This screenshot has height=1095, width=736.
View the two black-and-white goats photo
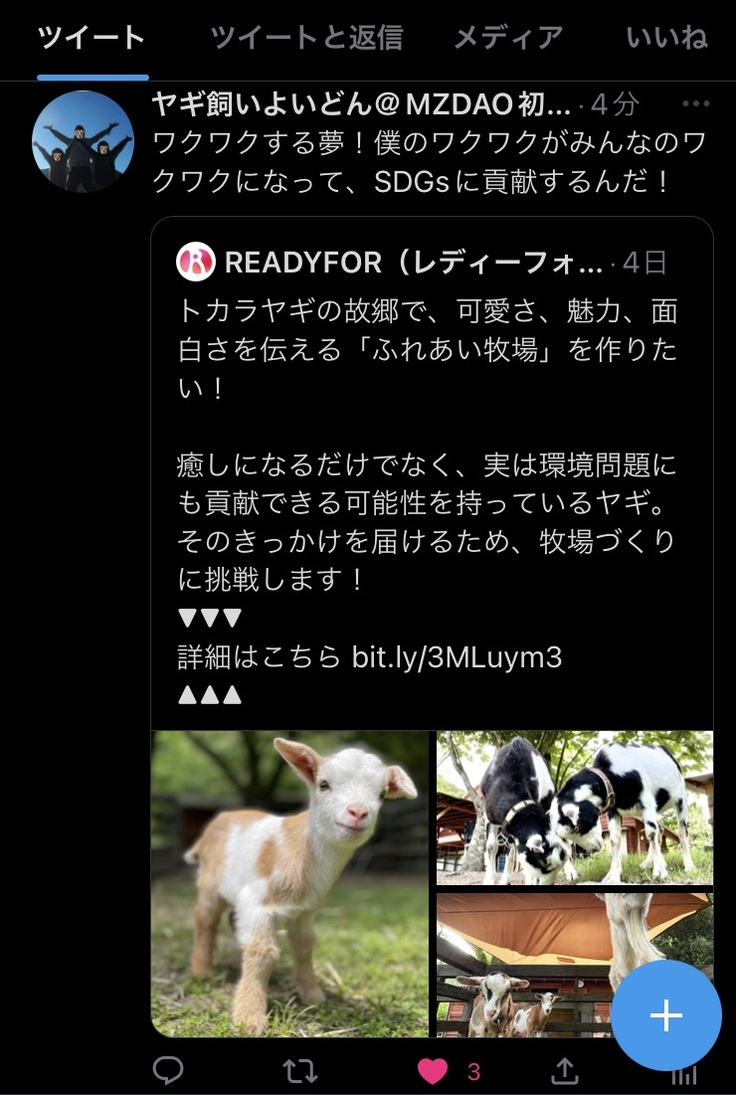tap(574, 807)
